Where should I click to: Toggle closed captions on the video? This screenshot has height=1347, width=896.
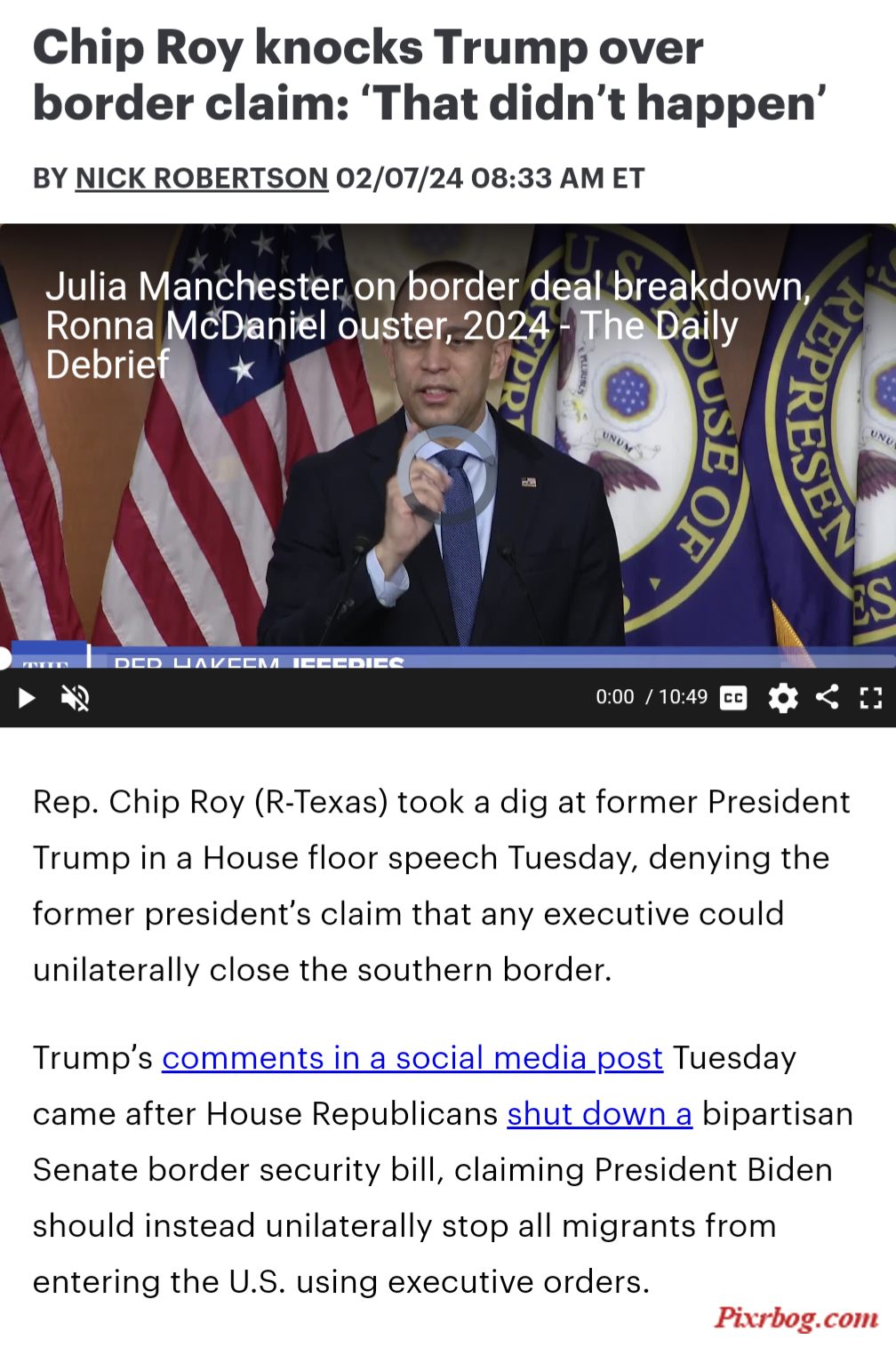click(x=733, y=698)
